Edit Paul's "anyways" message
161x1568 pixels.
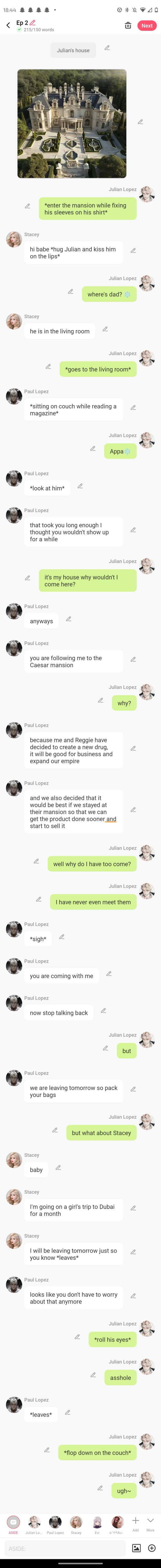(68, 618)
